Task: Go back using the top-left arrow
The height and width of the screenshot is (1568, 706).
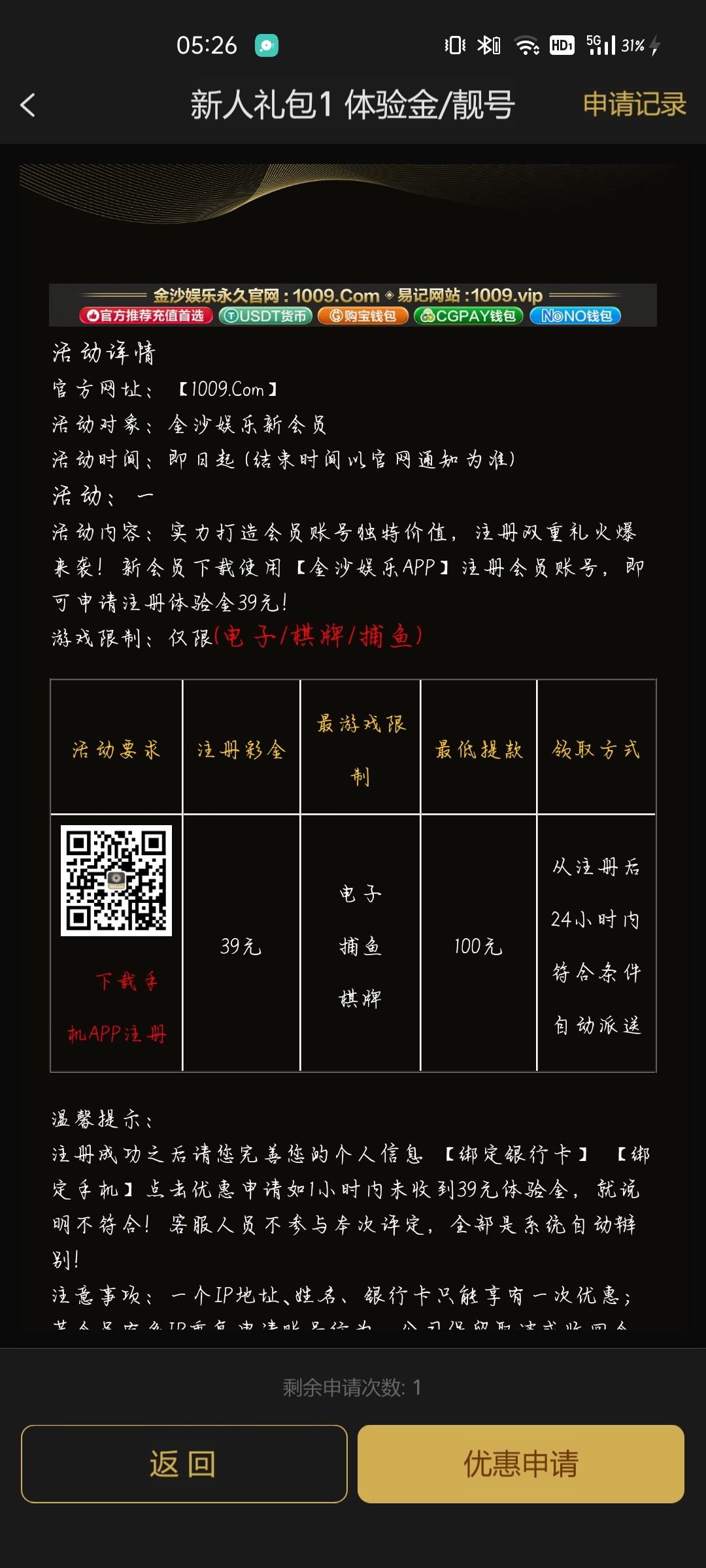Action: click(x=28, y=105)
